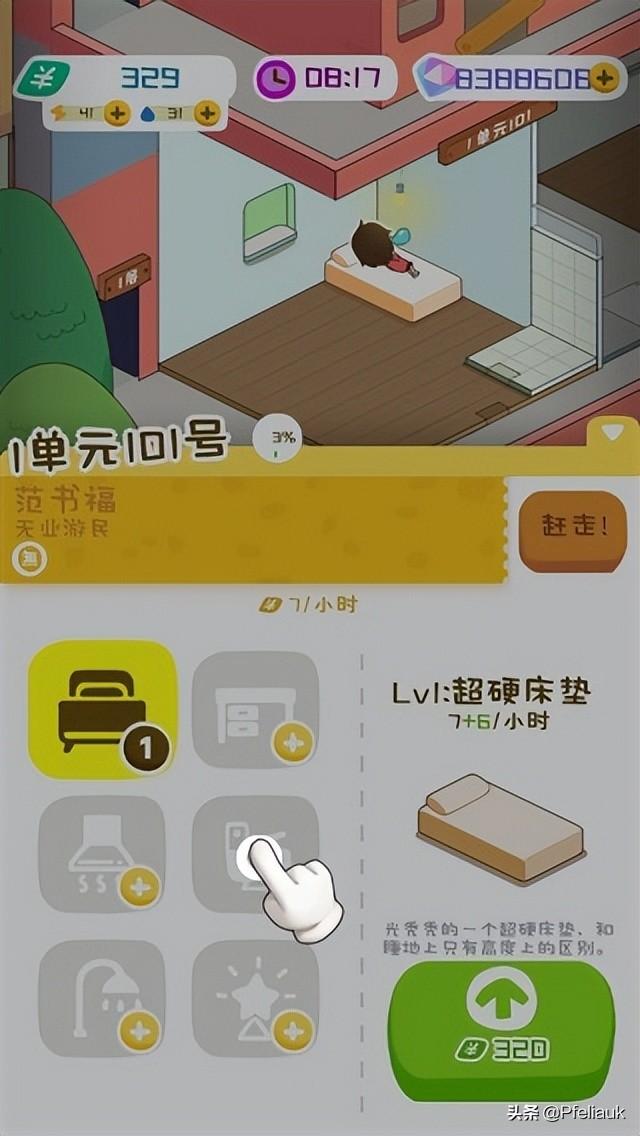Add more gems with the plus button

604,77
